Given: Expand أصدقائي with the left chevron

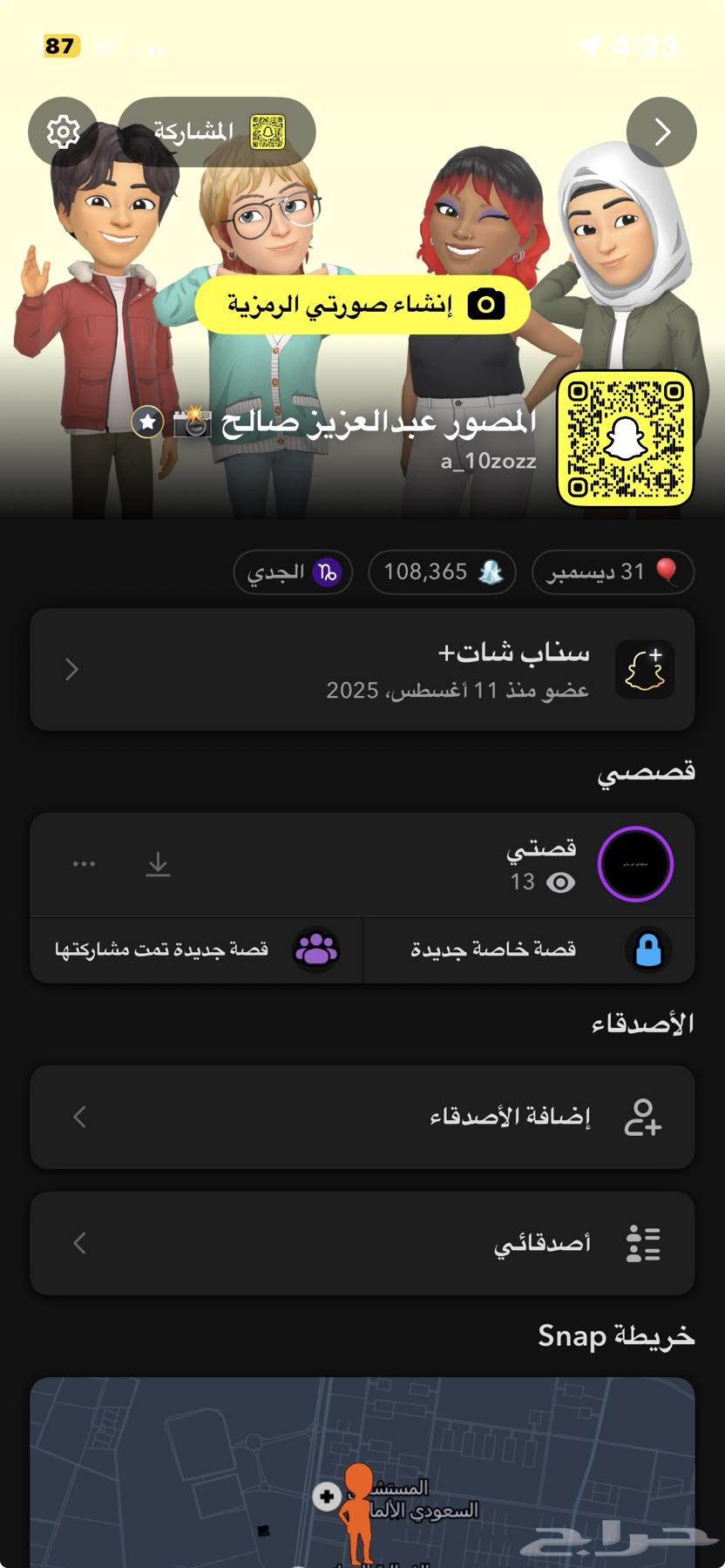Looking at the screenshot, I should click(79, 1243).
